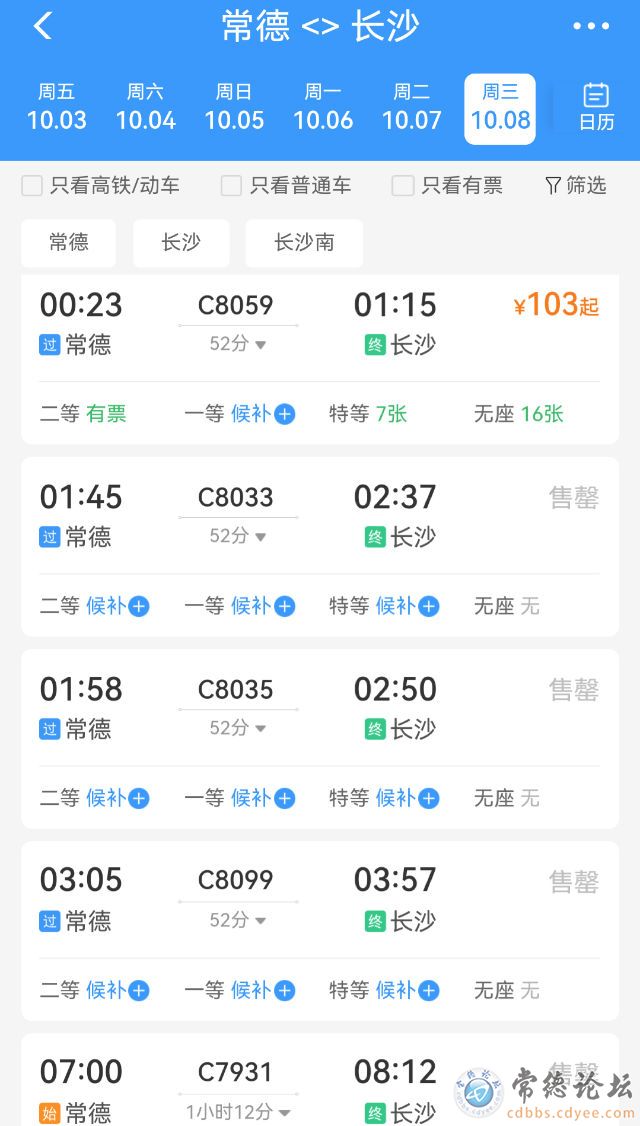Select Tuesday 10.07 date tab
The image size is (640, 1126).
pos(411,108)
